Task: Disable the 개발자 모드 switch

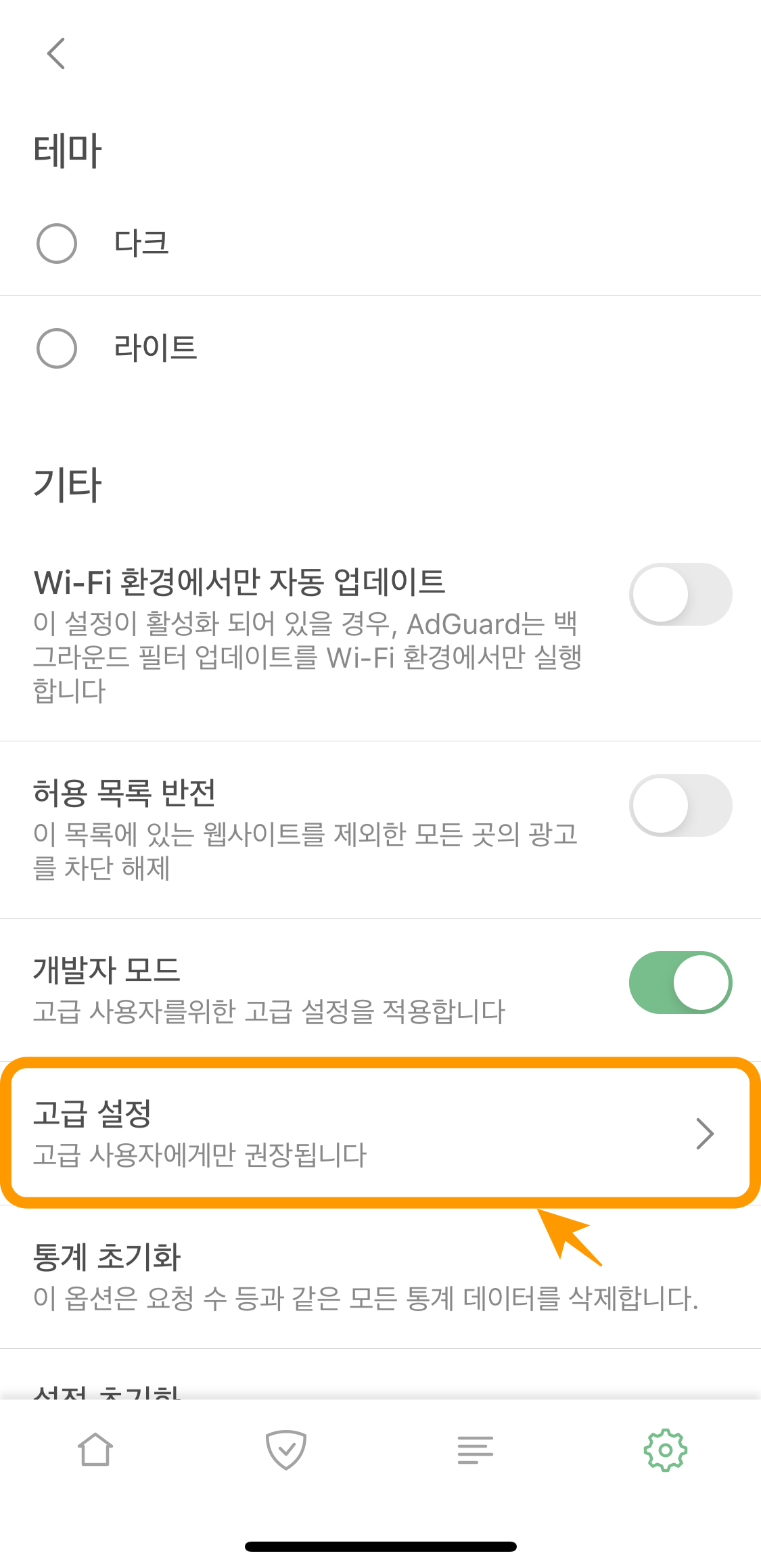Action: click(x=681, y=983)
